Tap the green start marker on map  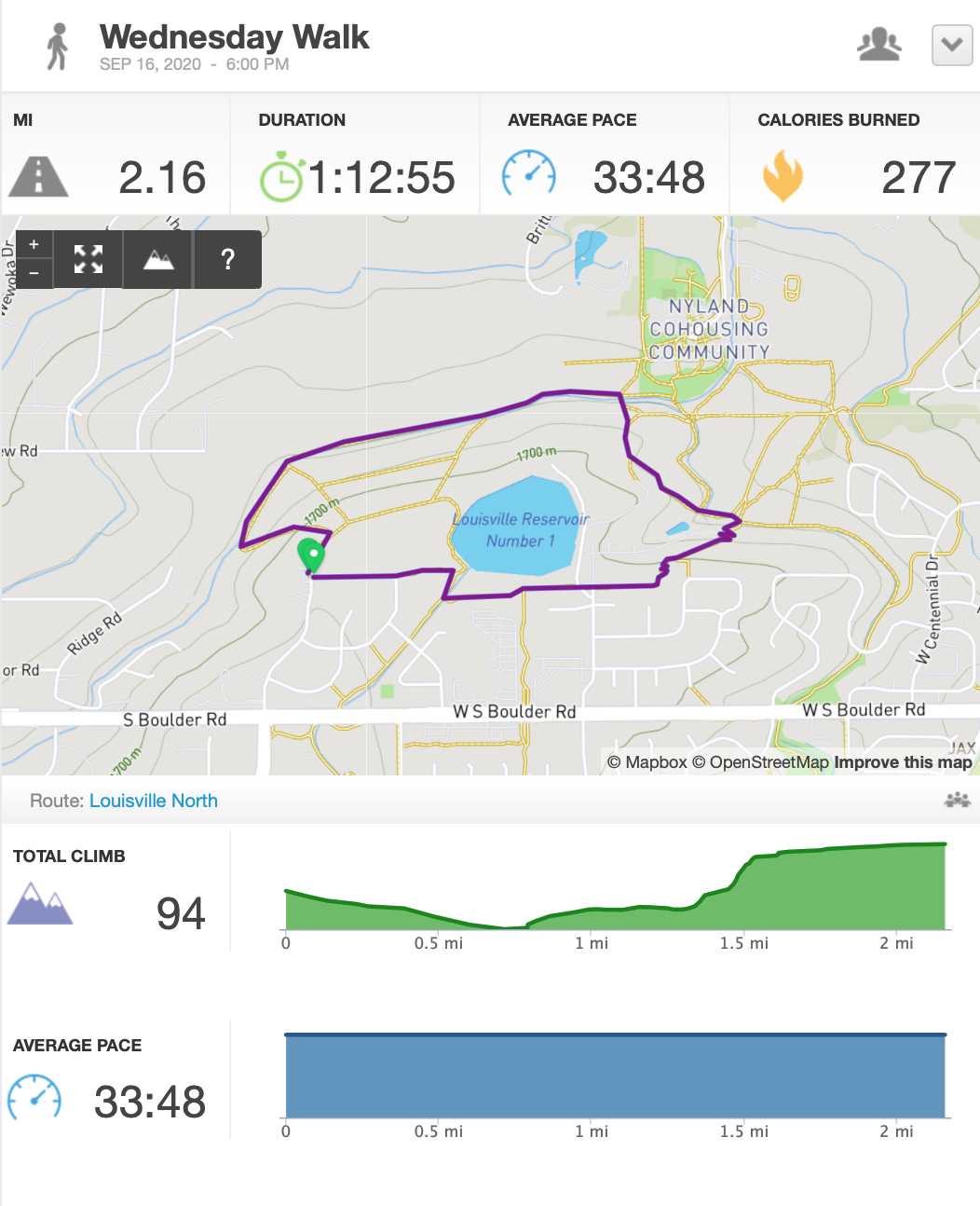(311, 554)
